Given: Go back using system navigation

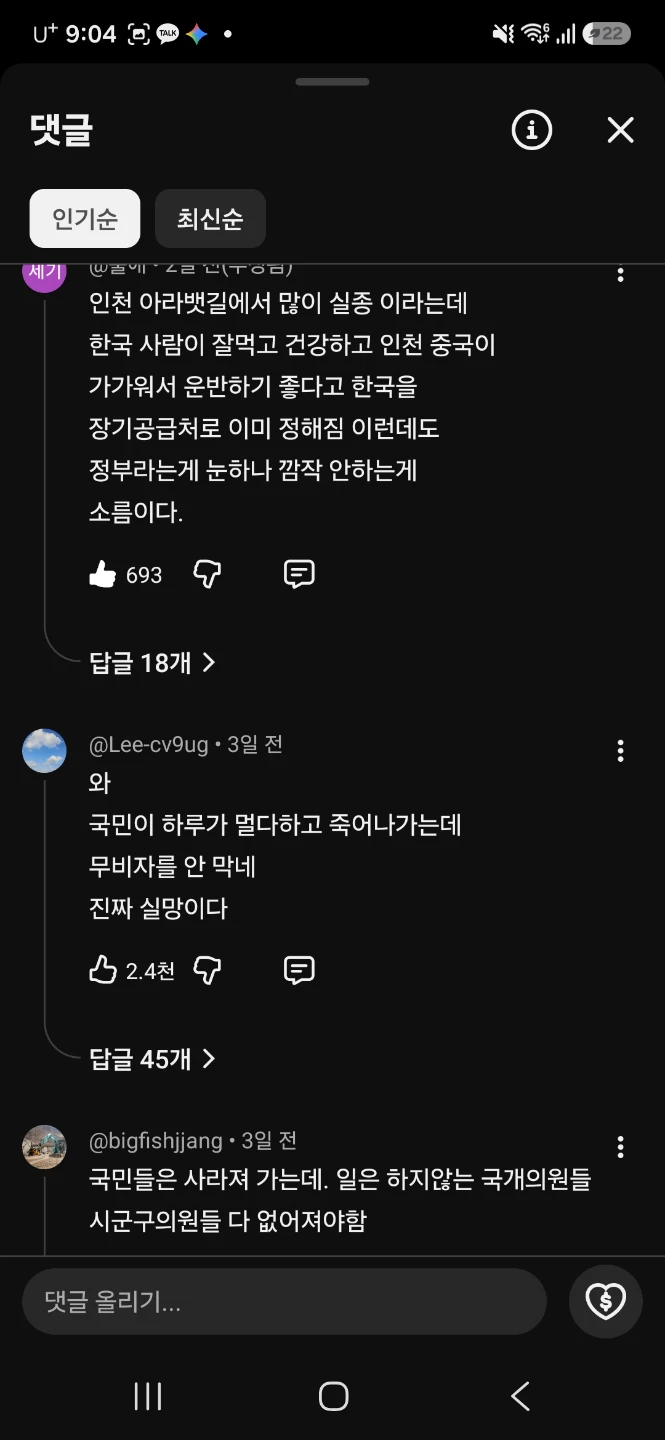Looking at the screenshot, I should 520,1396.
